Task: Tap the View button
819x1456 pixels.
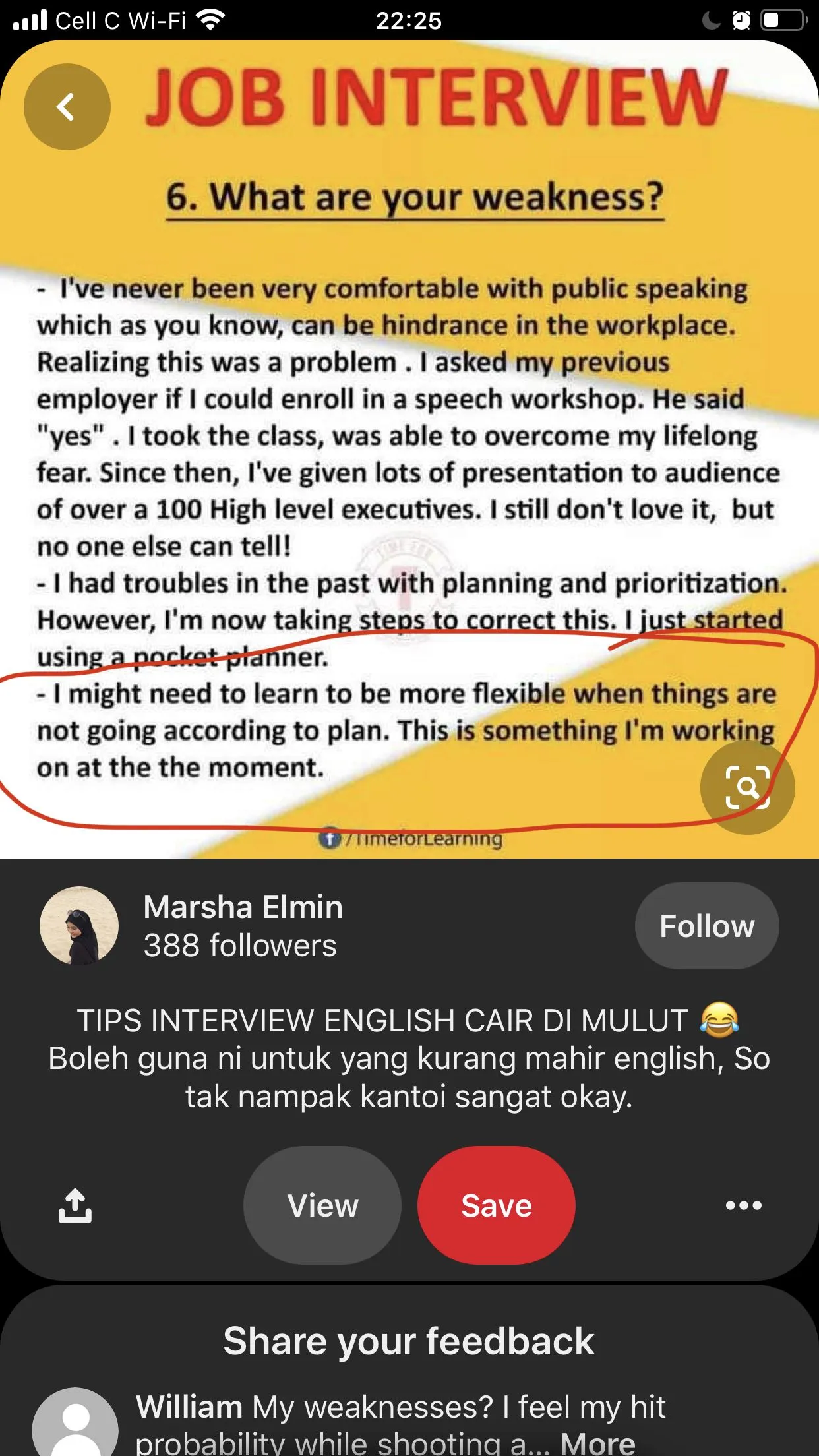Action: pyautogui.click(x=322, y=1205)
